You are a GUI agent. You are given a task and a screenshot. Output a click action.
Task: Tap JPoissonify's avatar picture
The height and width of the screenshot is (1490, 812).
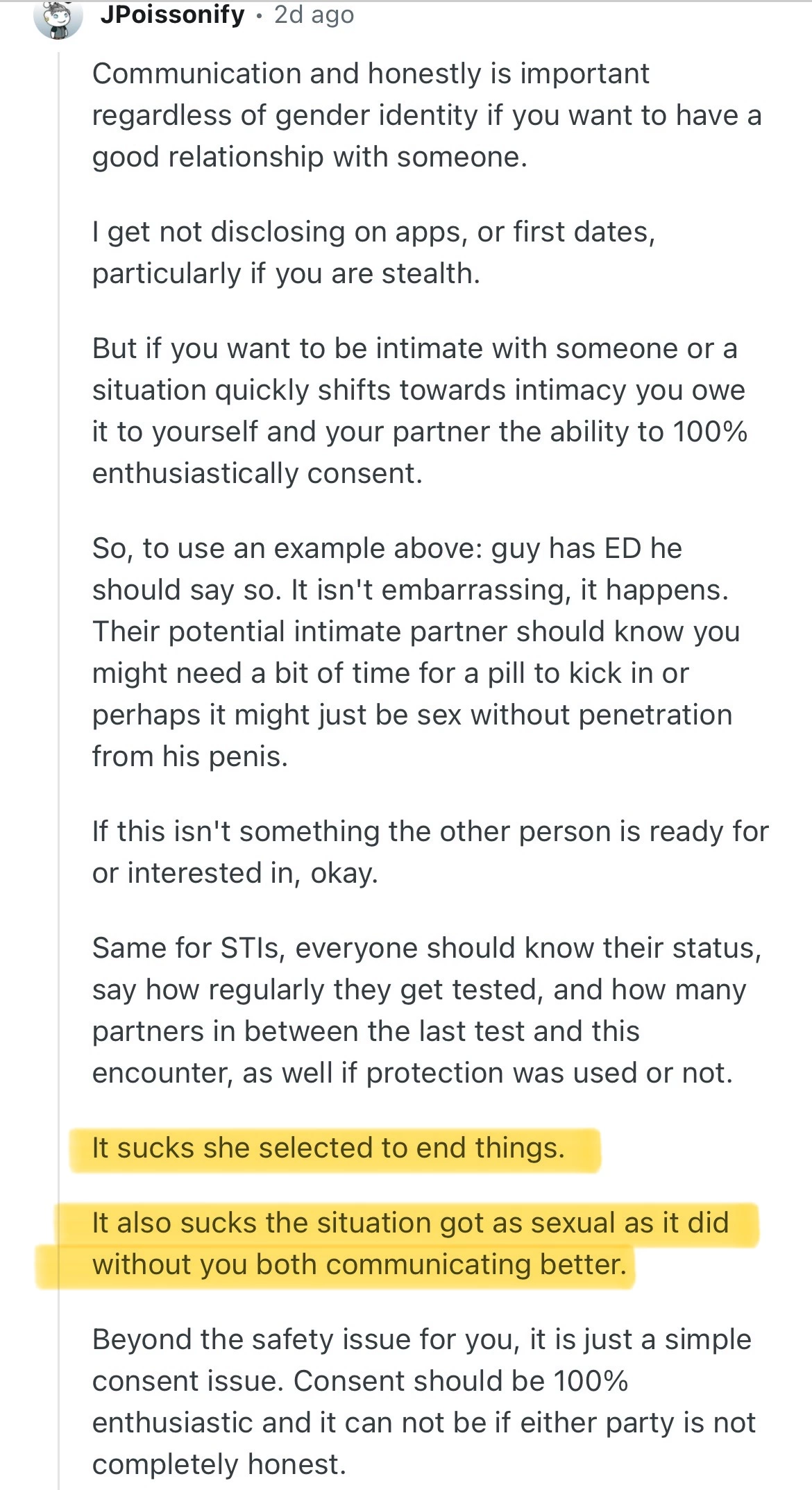point(58,17)
